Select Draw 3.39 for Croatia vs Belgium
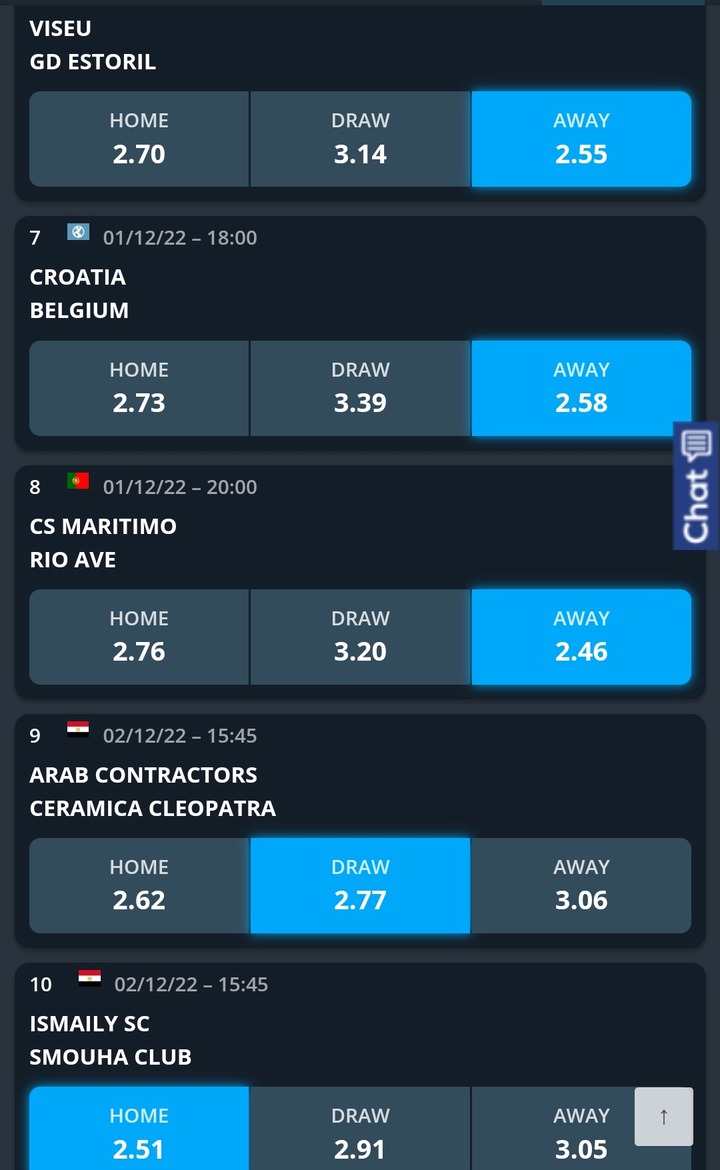 tap(360, 388)
